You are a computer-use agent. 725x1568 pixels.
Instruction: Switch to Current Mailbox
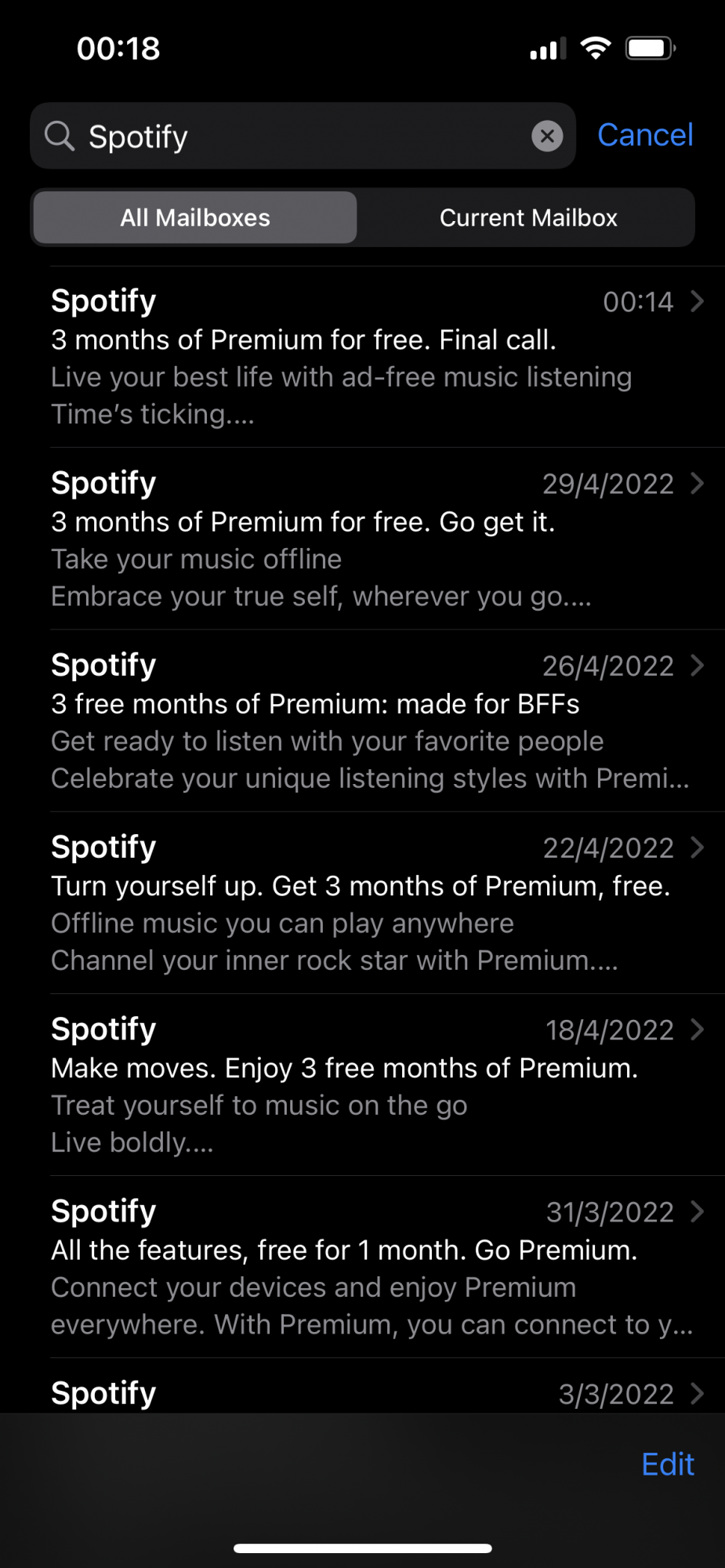[528, 217]
